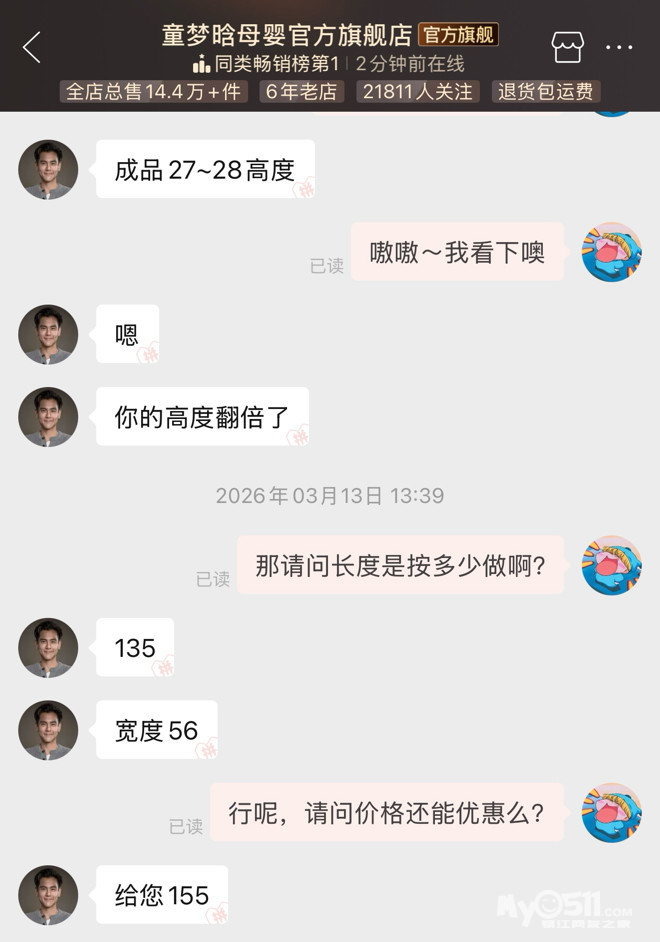Tap seller avatar beside 宽度56 message

pyautogui.click(x=48, y=730)
